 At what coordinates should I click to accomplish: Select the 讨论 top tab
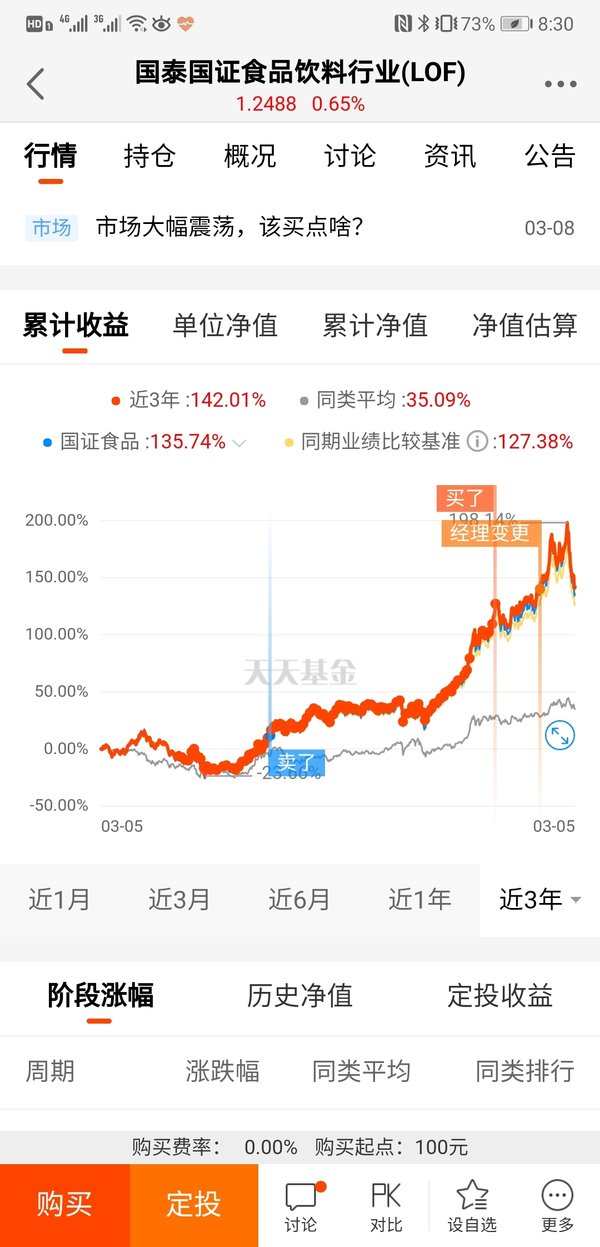pyautogui.click(x=349, y=156)
